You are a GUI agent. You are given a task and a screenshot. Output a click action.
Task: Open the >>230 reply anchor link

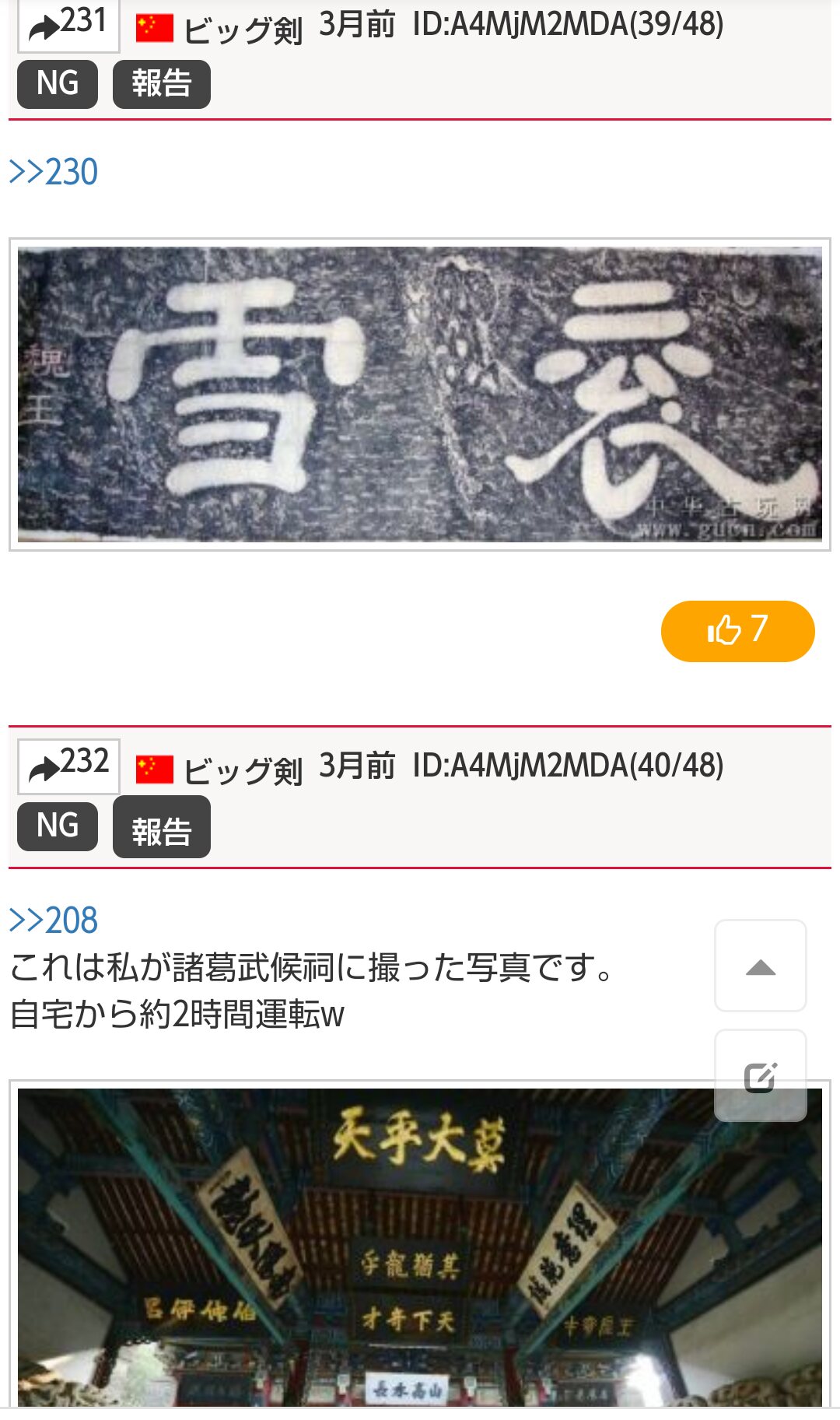click(53, 172)
